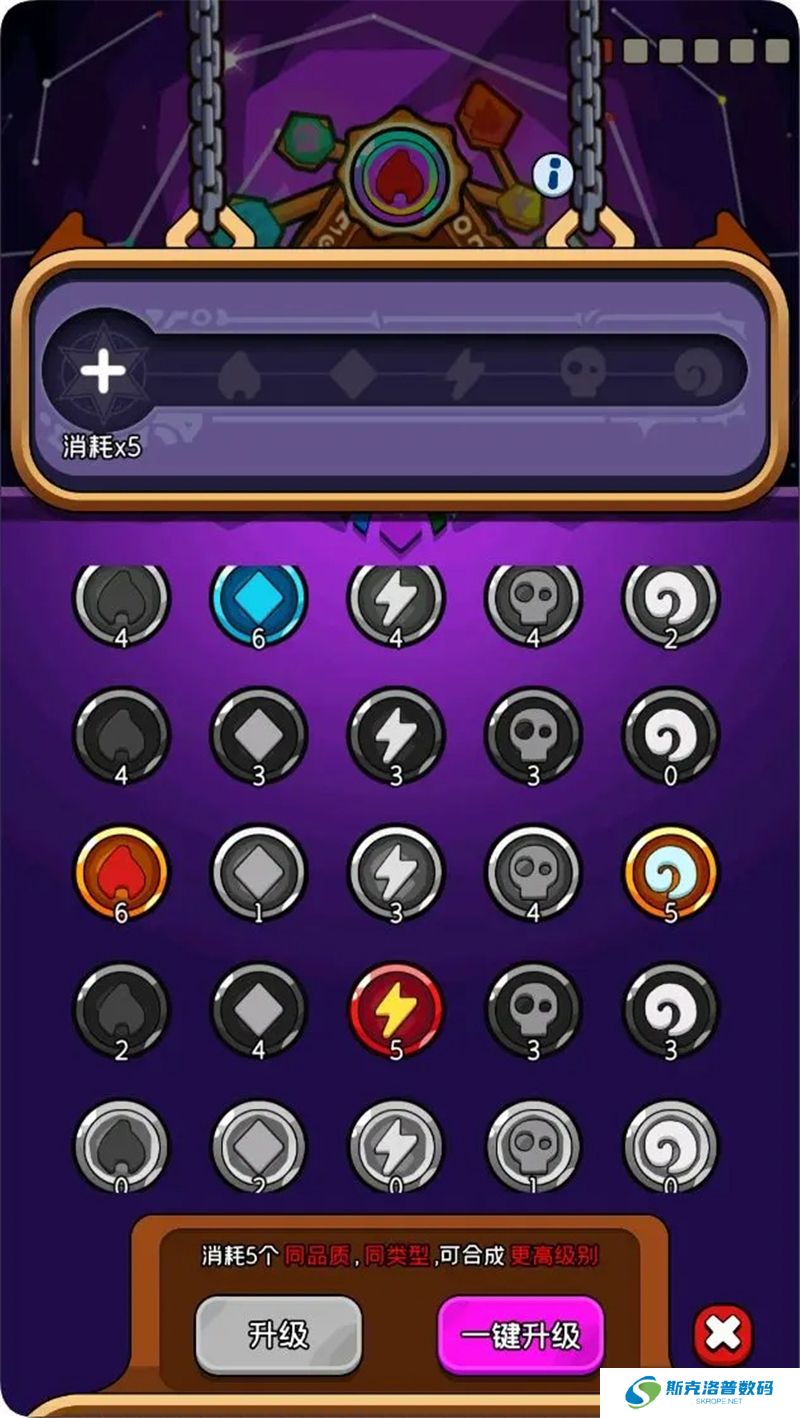
Task: Tap the 升级 upgrade button
Action: tap(278, 1334)
